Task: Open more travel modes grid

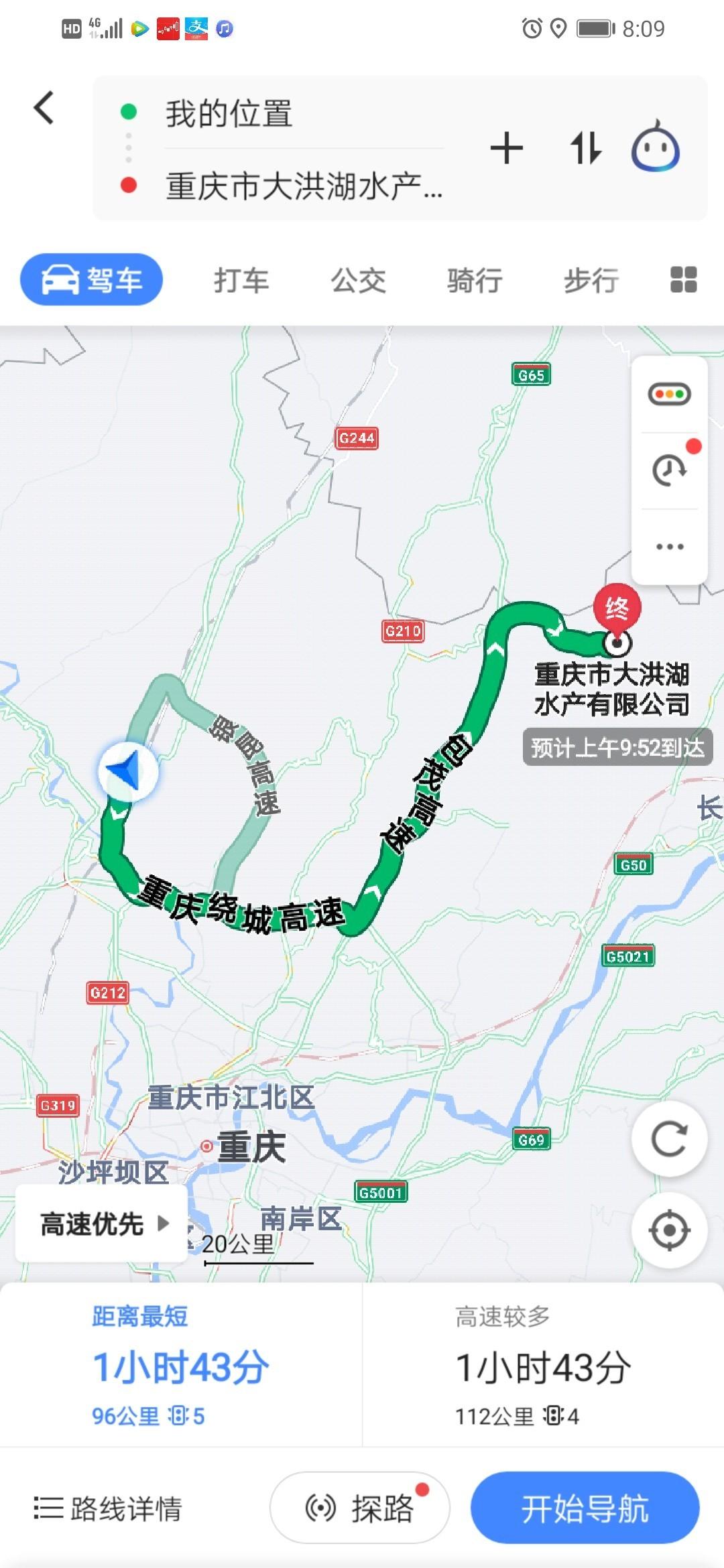Action: (683, 279)
